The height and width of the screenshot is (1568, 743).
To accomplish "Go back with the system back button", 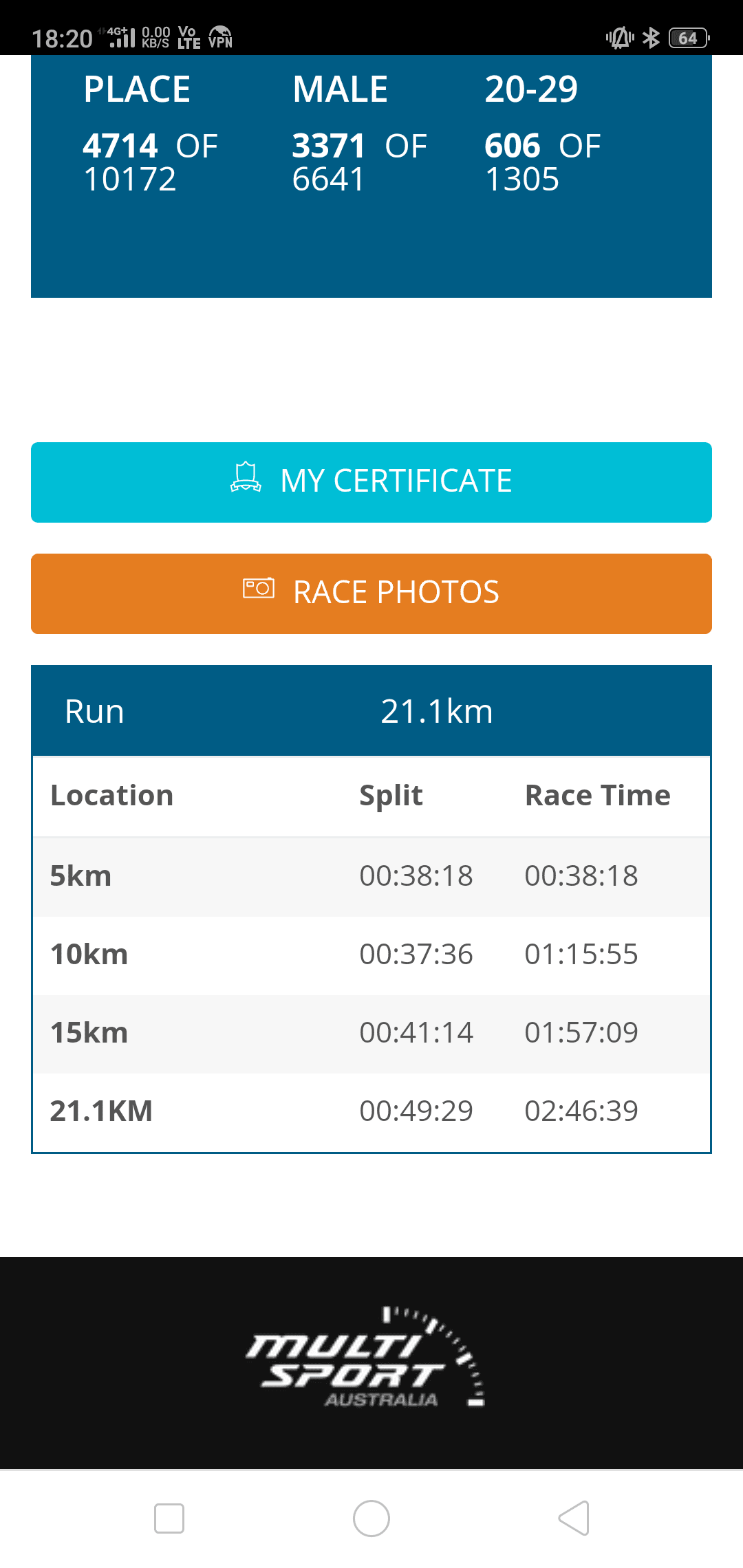I will click(574, 1518).
